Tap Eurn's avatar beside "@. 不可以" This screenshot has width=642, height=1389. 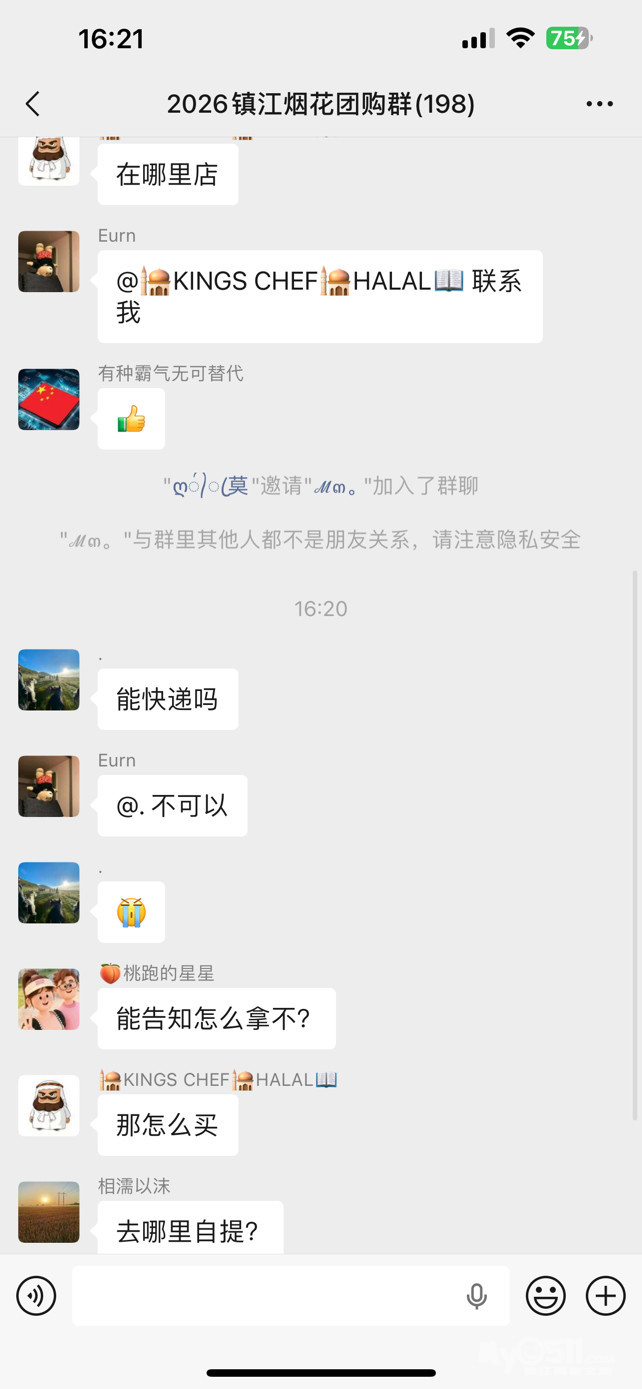click(49, 786)
